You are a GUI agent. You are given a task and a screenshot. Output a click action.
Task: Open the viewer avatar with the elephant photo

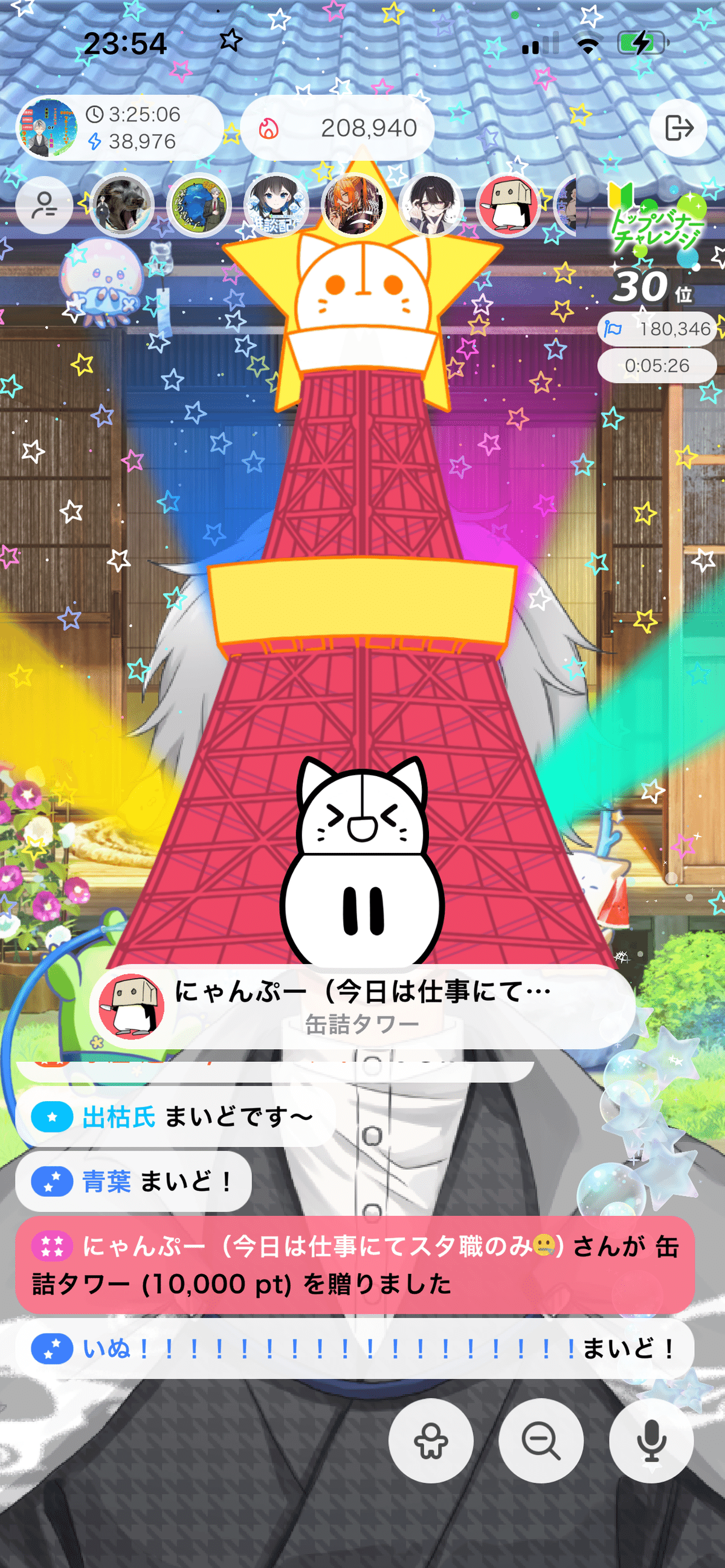122,206
